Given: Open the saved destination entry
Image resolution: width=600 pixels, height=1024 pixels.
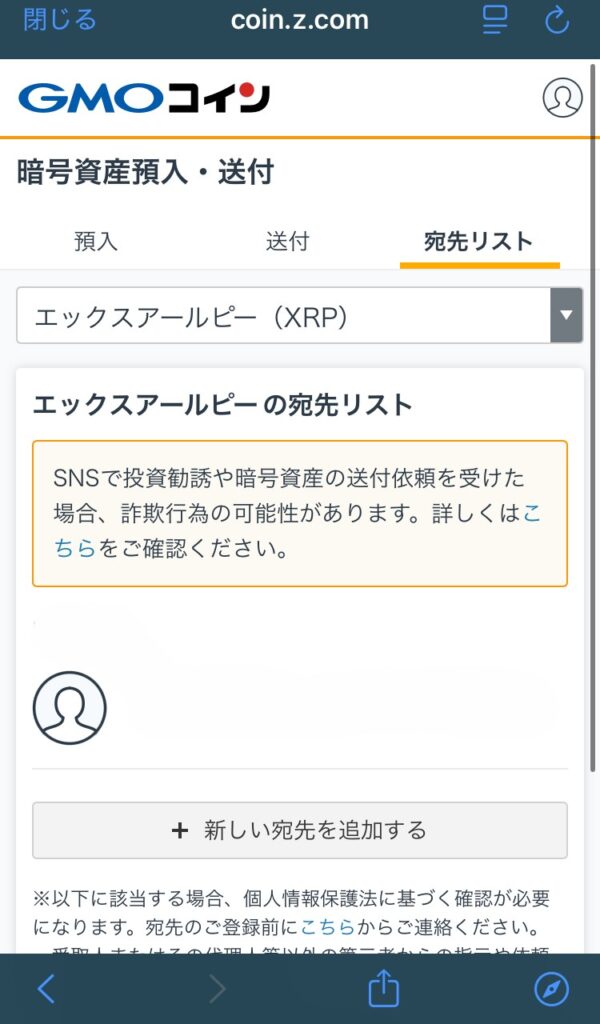Looking at the screenshot, I should click(x=300, y=707).
